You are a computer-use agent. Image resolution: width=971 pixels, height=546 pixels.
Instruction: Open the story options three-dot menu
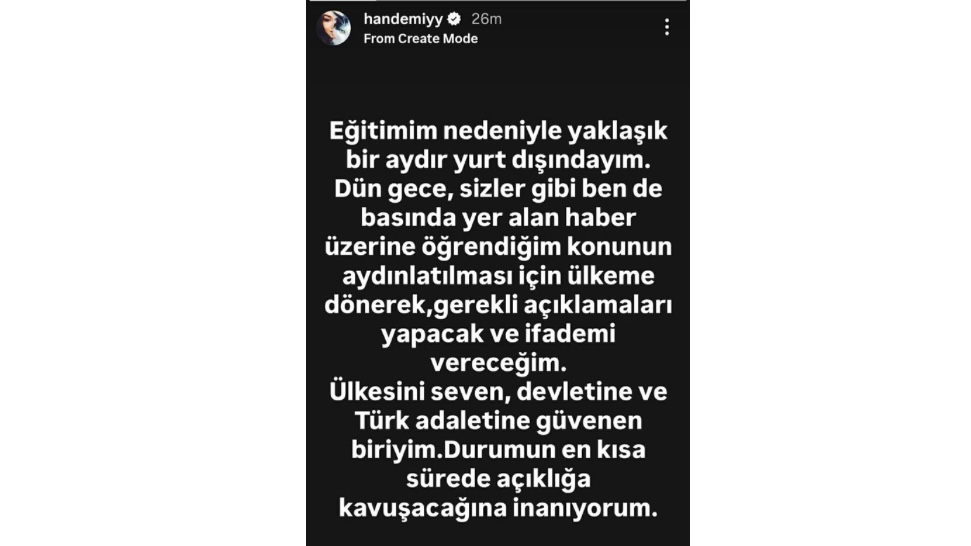(667, 28)
